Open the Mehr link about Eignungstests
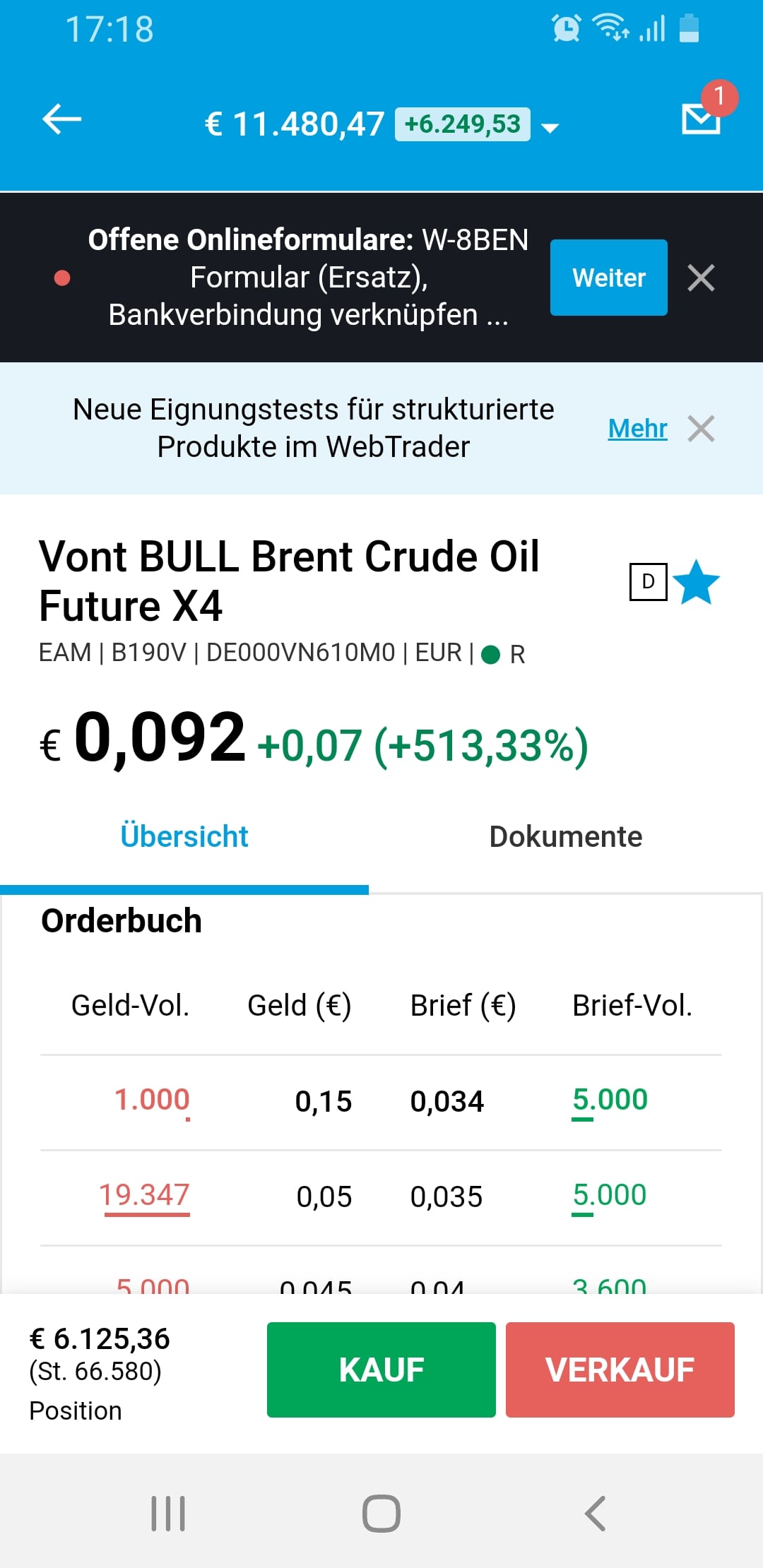The image size is (763, 1568). [x=637, y=427]
